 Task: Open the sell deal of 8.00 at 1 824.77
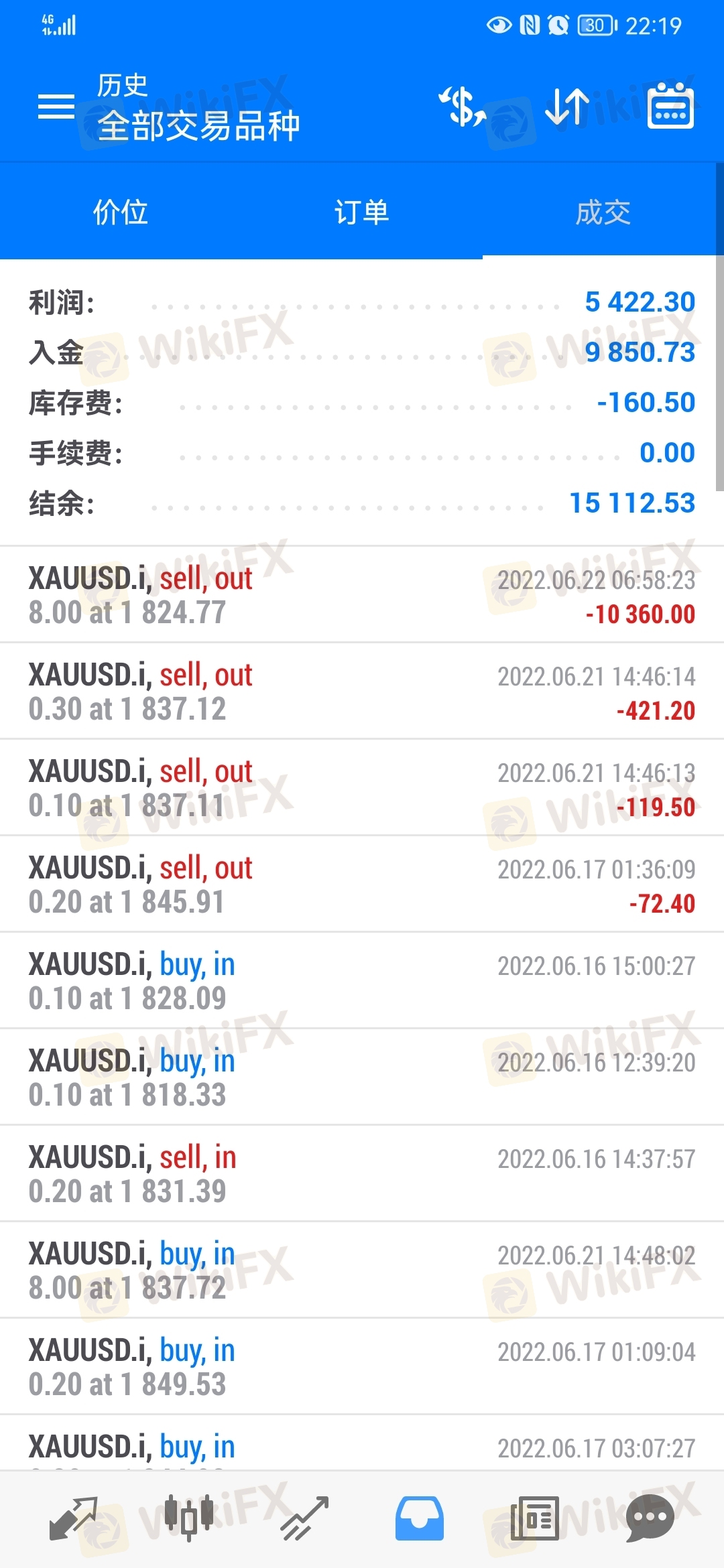362,595
